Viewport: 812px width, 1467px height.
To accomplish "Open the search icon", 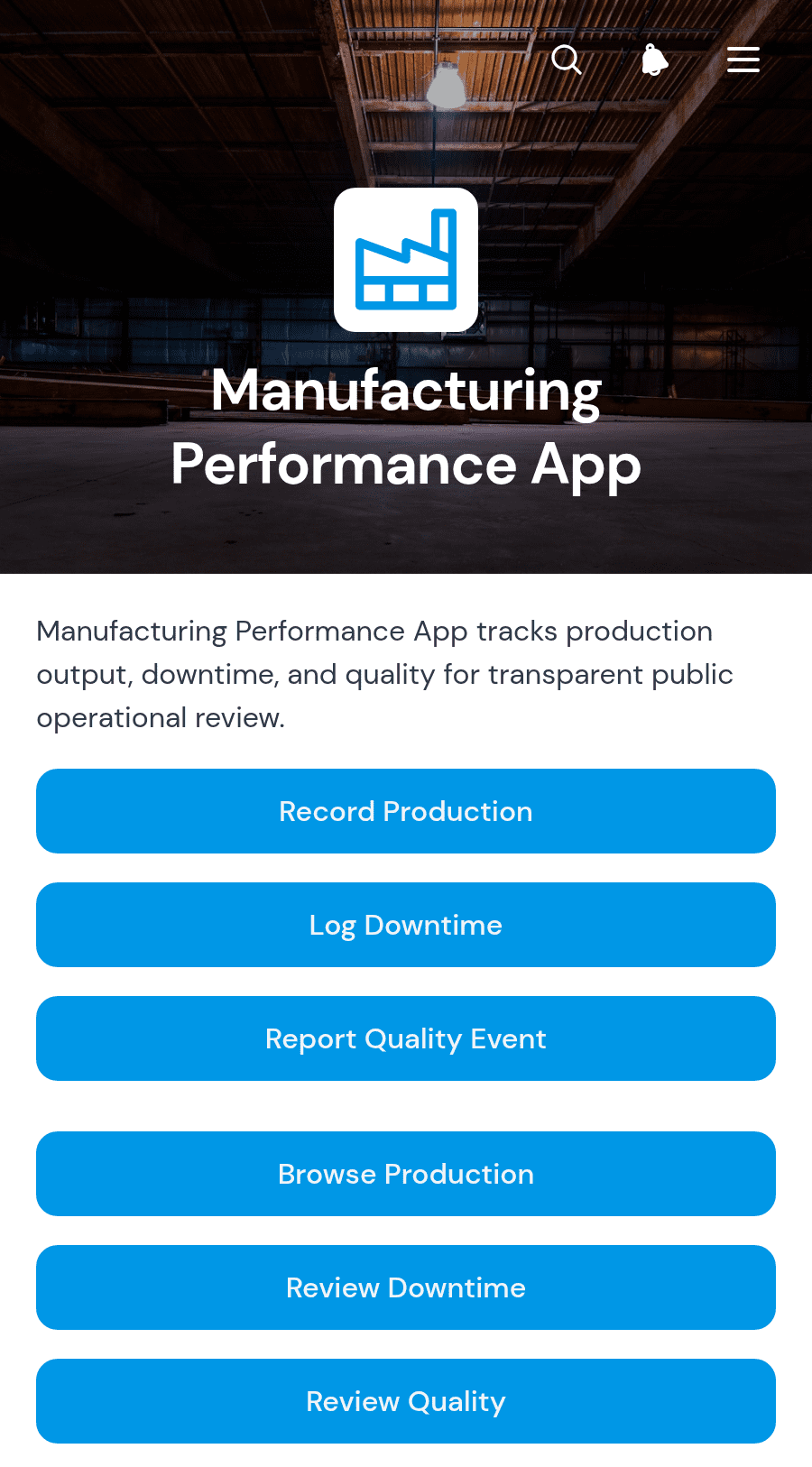I will pyautogui.click(x=567, y=60).
